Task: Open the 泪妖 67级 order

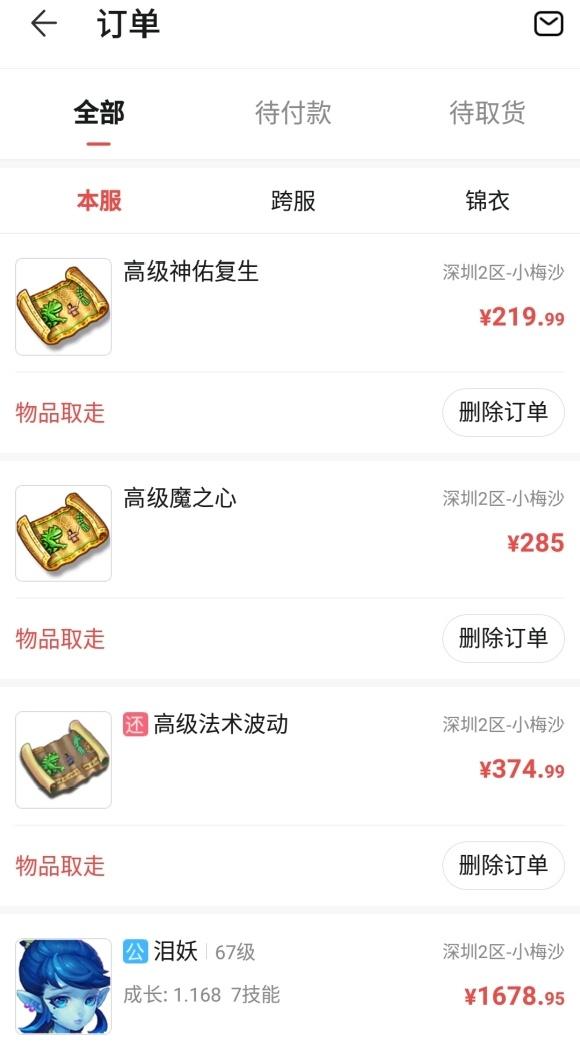Action: coord(290,985)
